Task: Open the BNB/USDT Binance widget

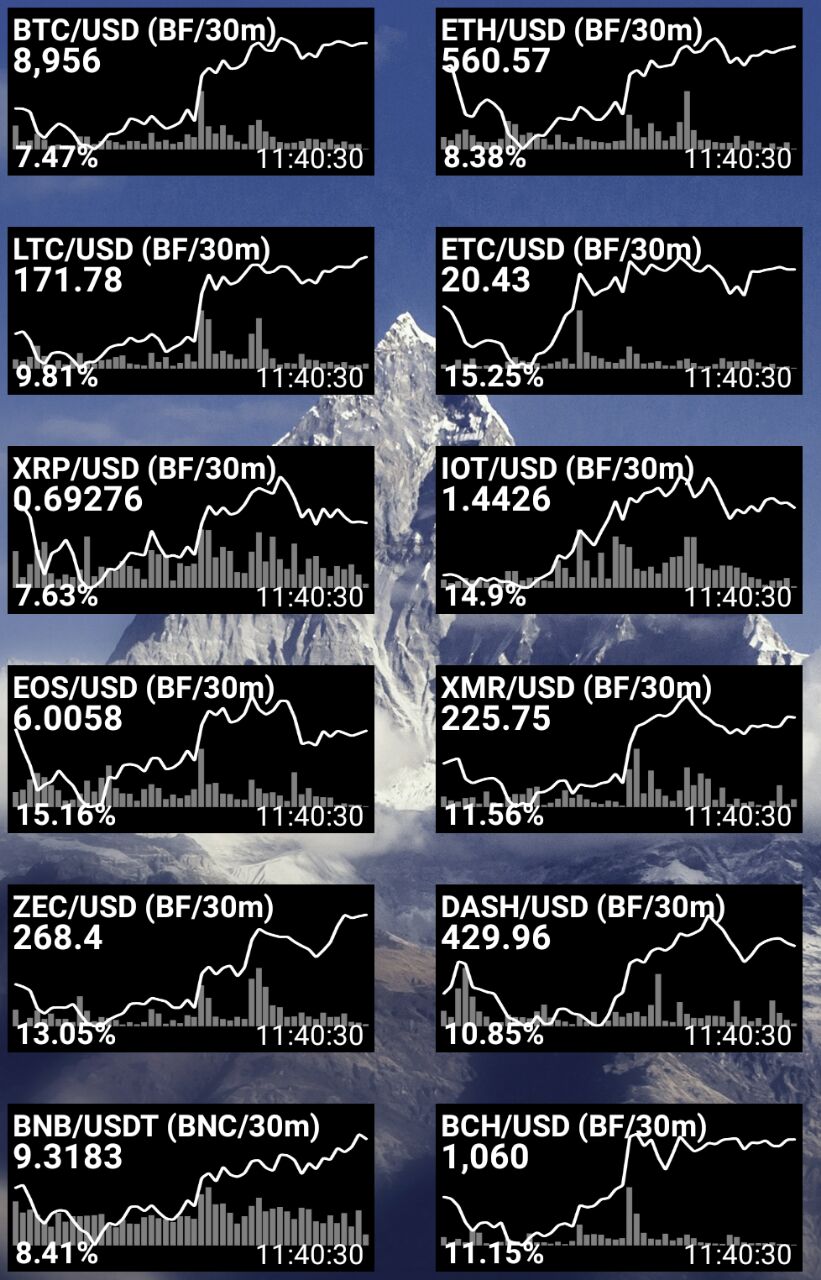Action: [x=190, y=1187]
